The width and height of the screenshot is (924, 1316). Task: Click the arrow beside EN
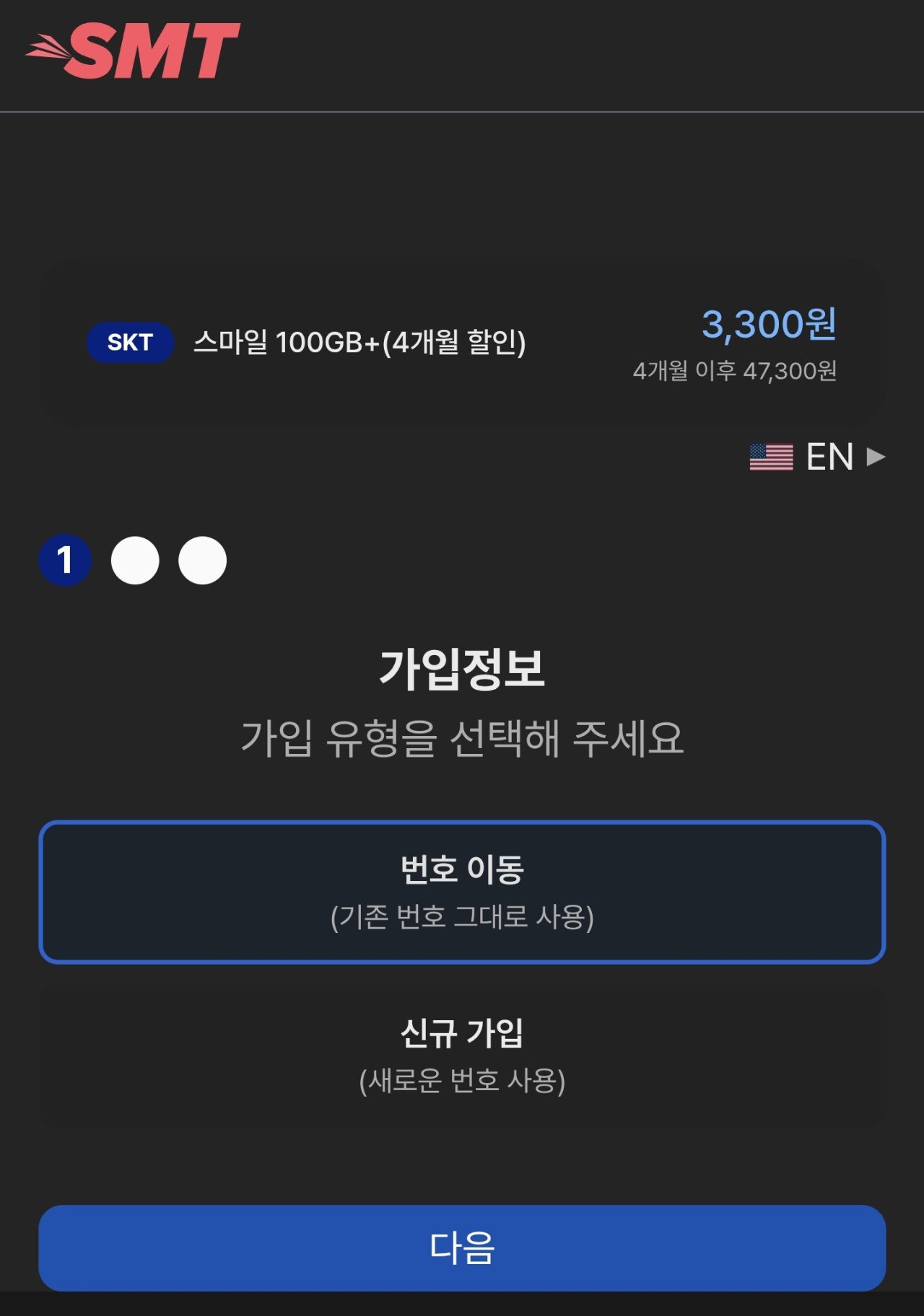875,457
